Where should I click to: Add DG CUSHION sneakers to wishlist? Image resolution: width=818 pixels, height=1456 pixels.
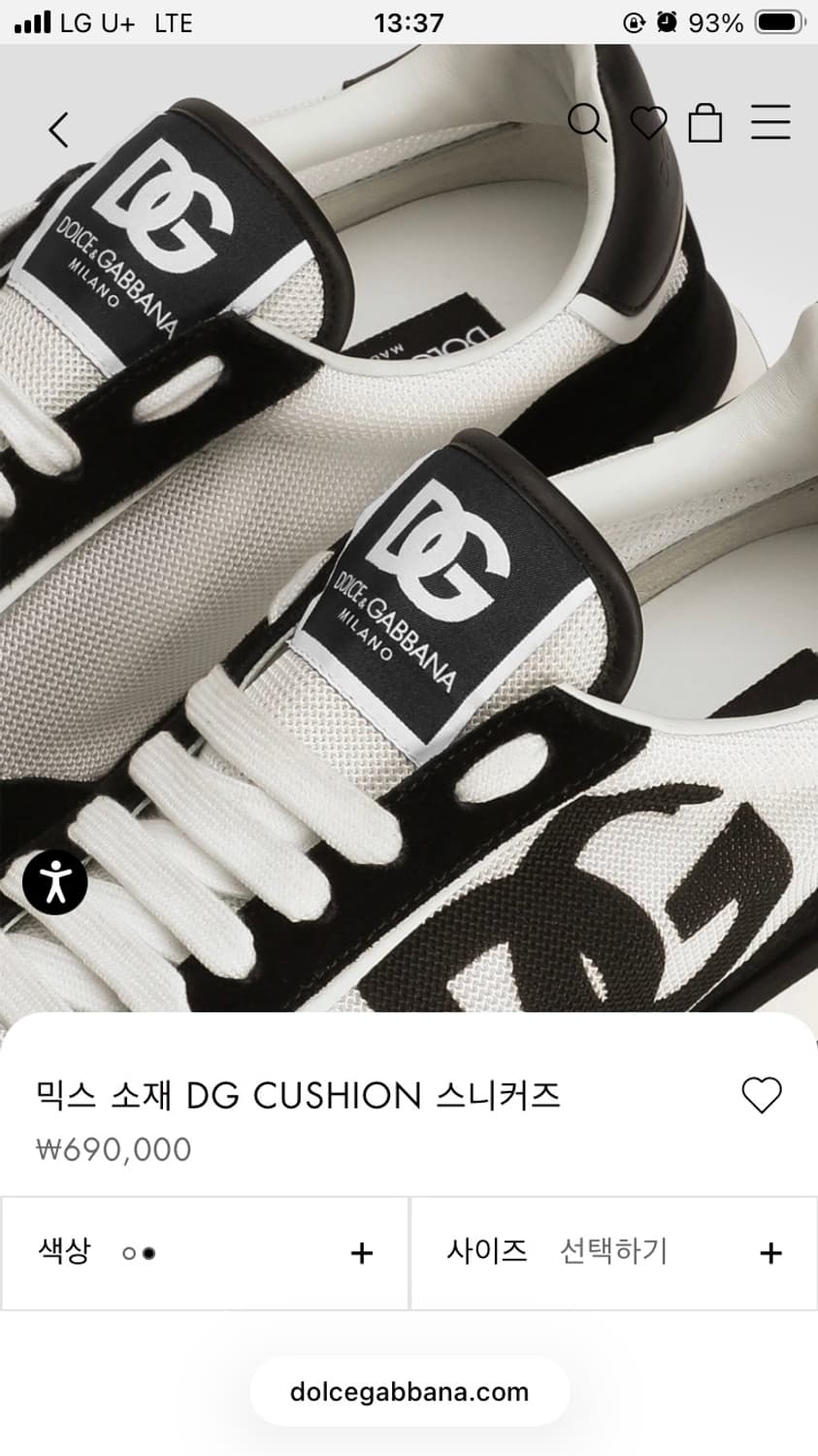click(762, 1093)
